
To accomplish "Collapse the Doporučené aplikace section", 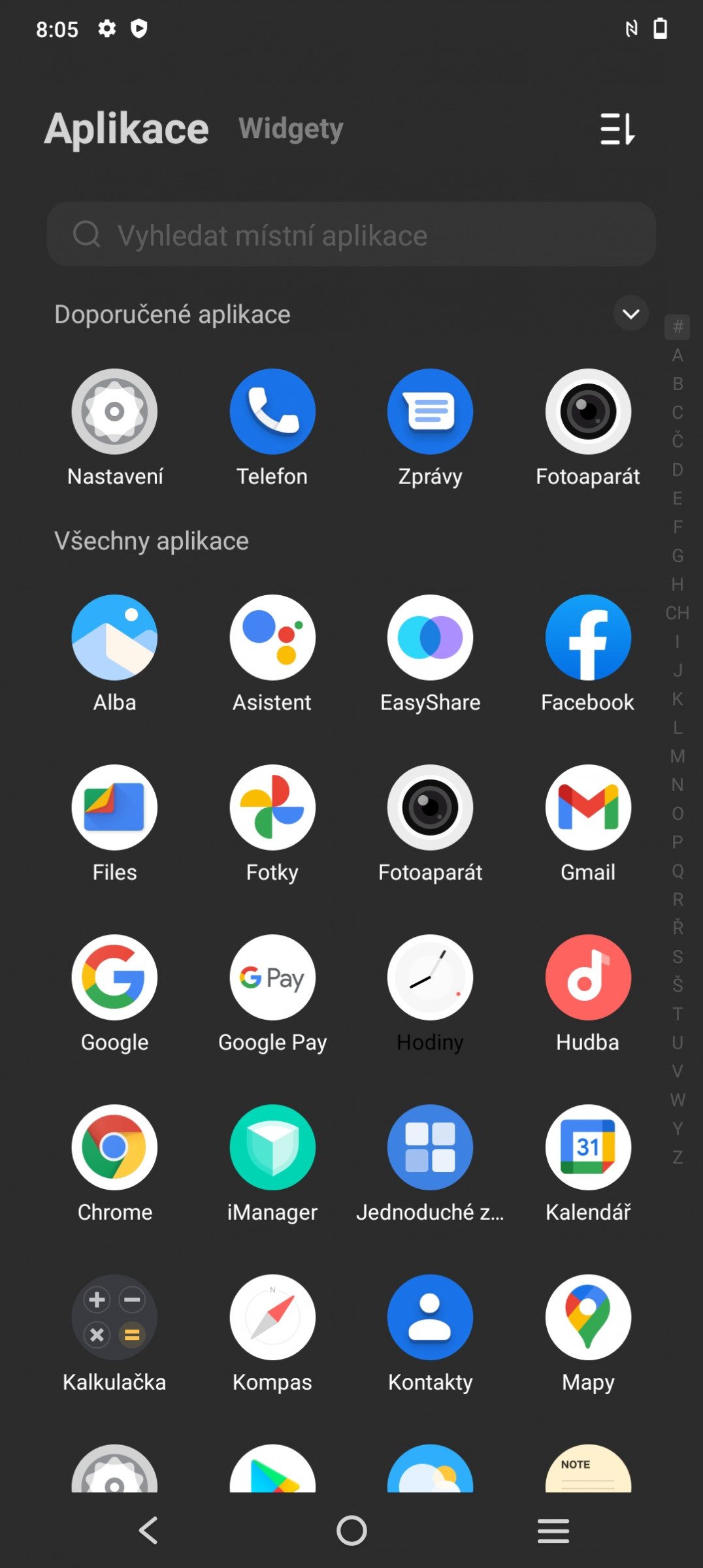I will 630,314.
